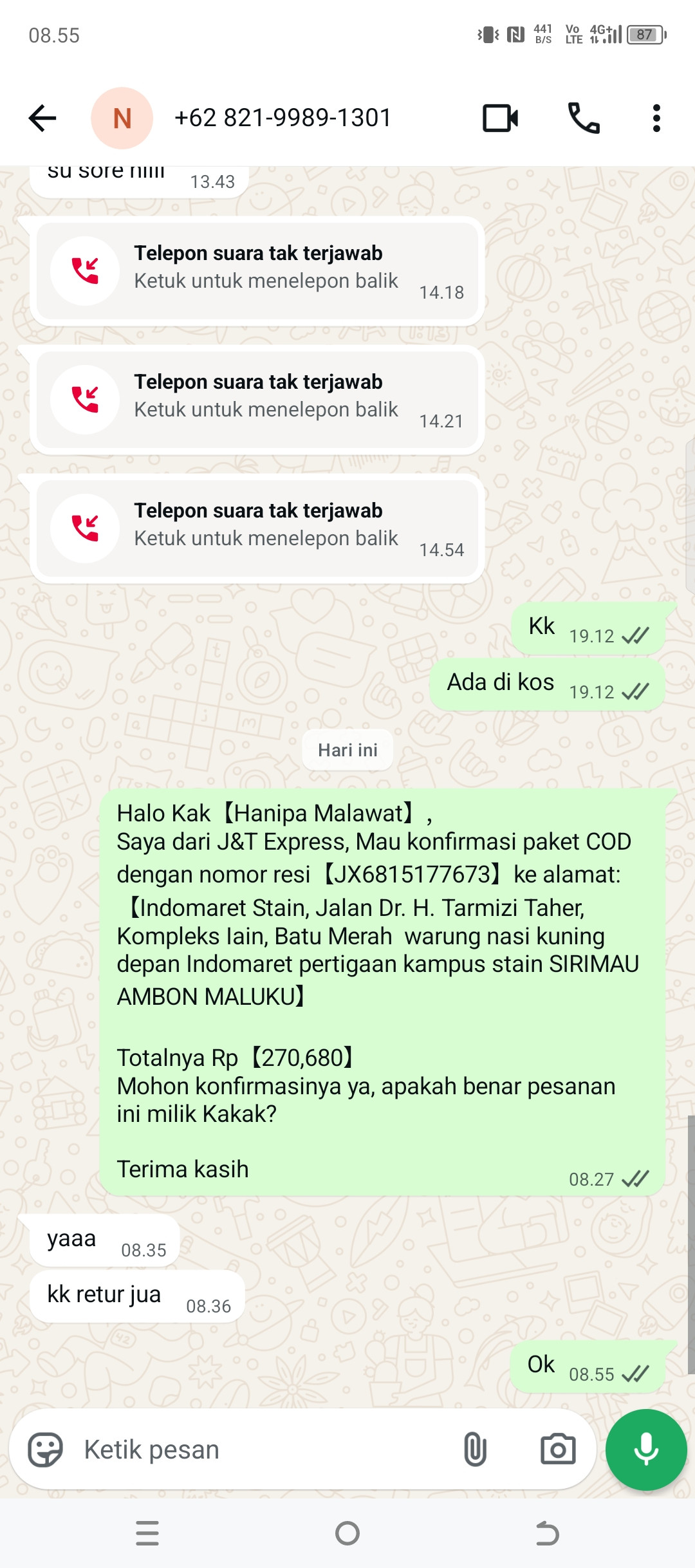
Task: Open the attachment paperclip menu
Action: click(x=475, y=1450)
